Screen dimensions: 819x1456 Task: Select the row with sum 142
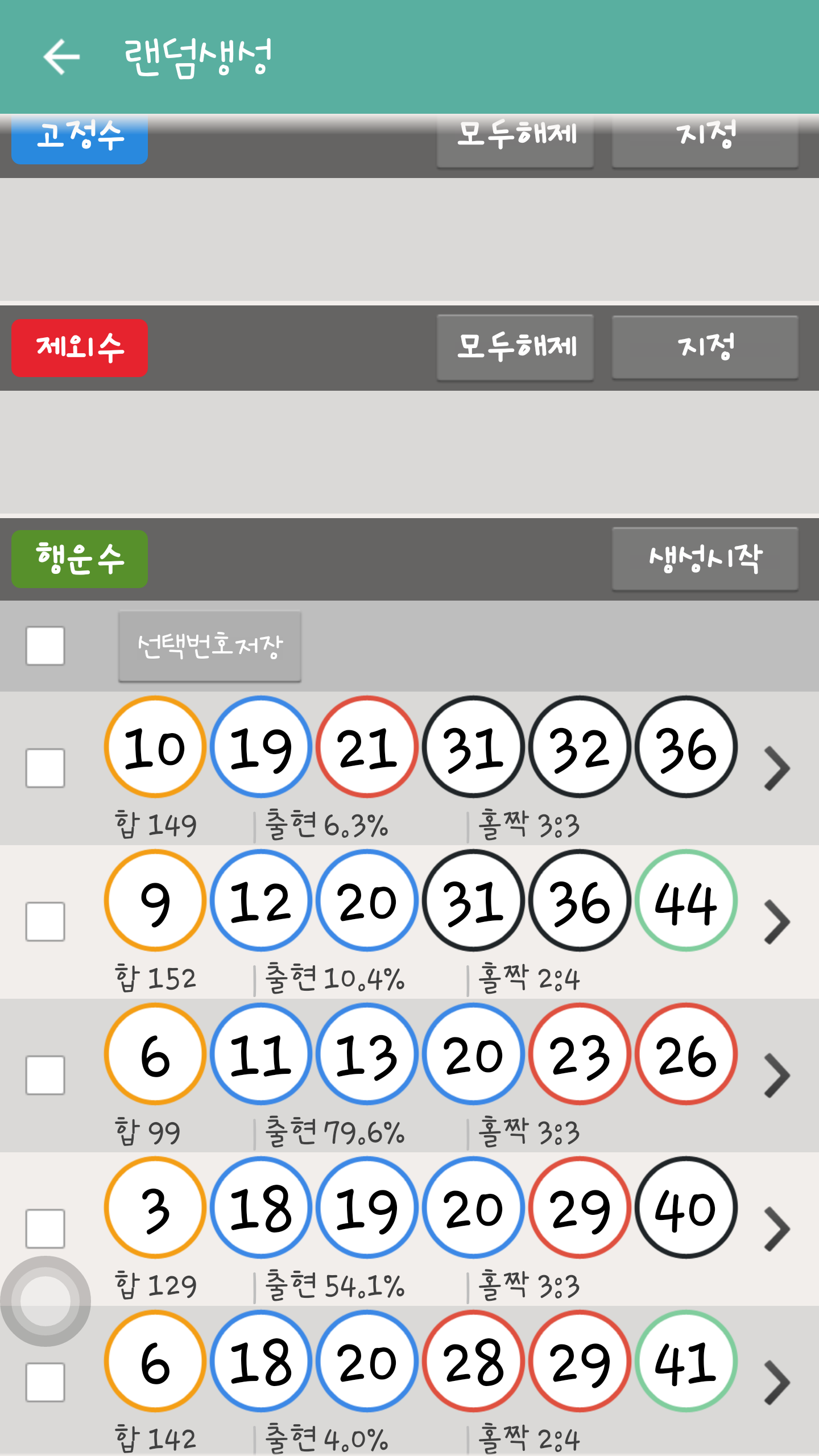pos(45,1382)
